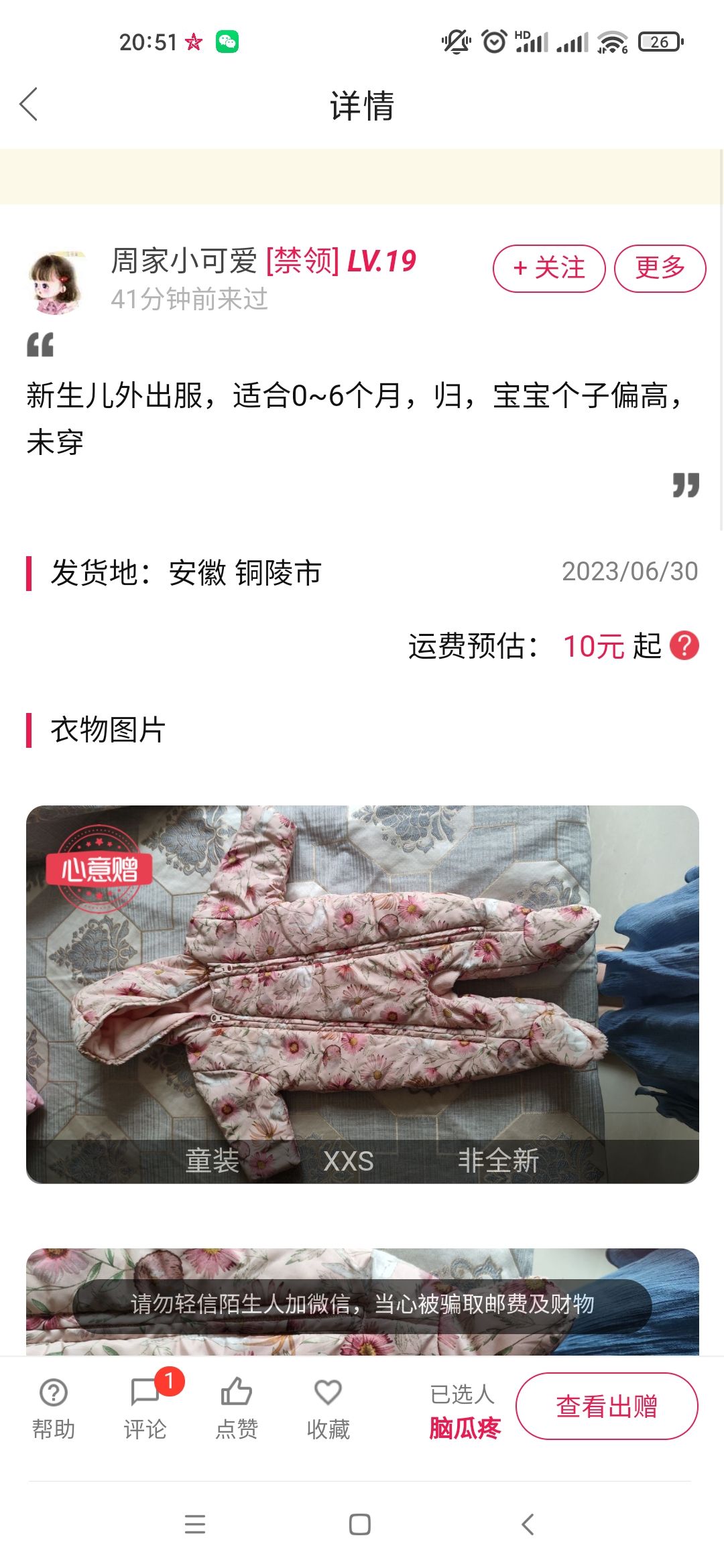Open the 更多 options
The image size is (724, 1568).
[x=660, y=269]
